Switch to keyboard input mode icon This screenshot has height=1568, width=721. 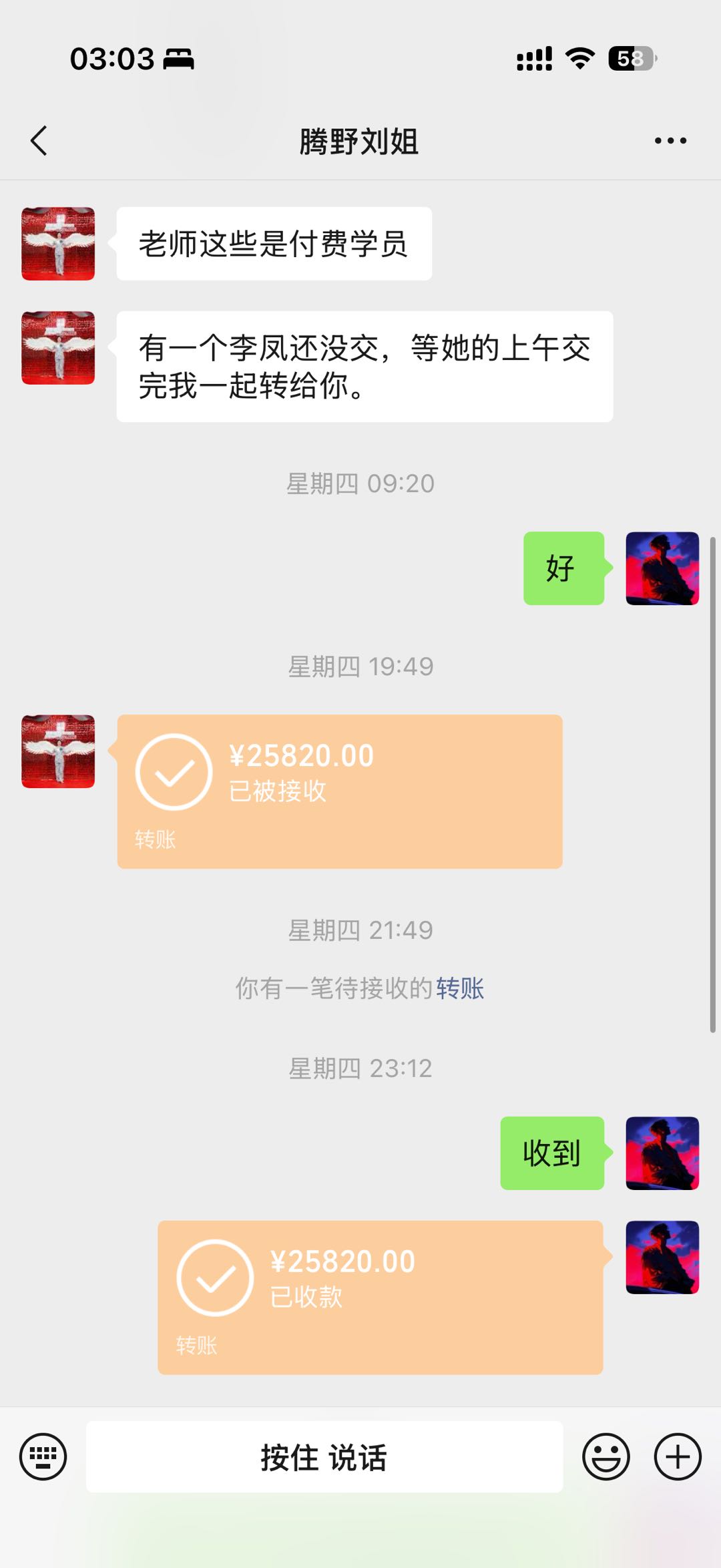[43, 1457]
